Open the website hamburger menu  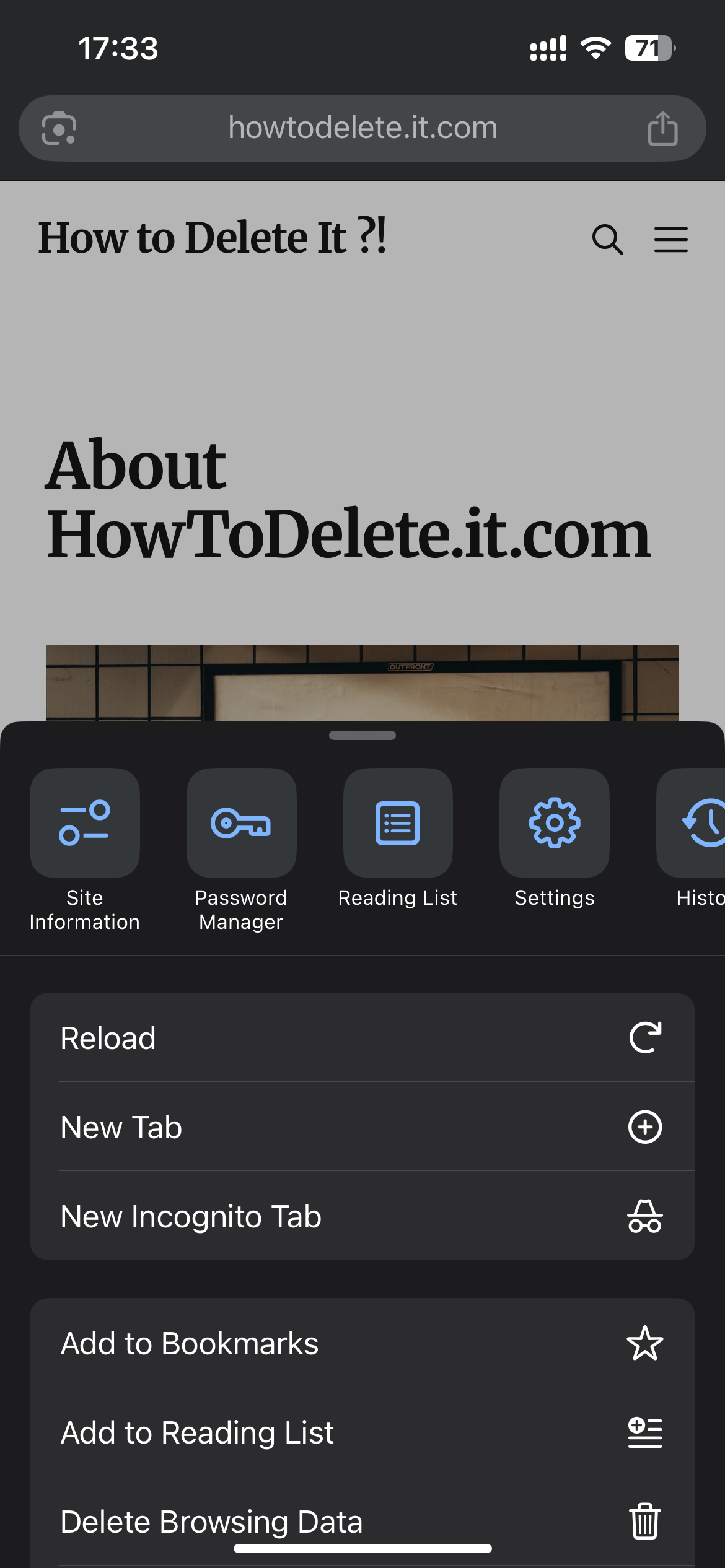[671, 240]
